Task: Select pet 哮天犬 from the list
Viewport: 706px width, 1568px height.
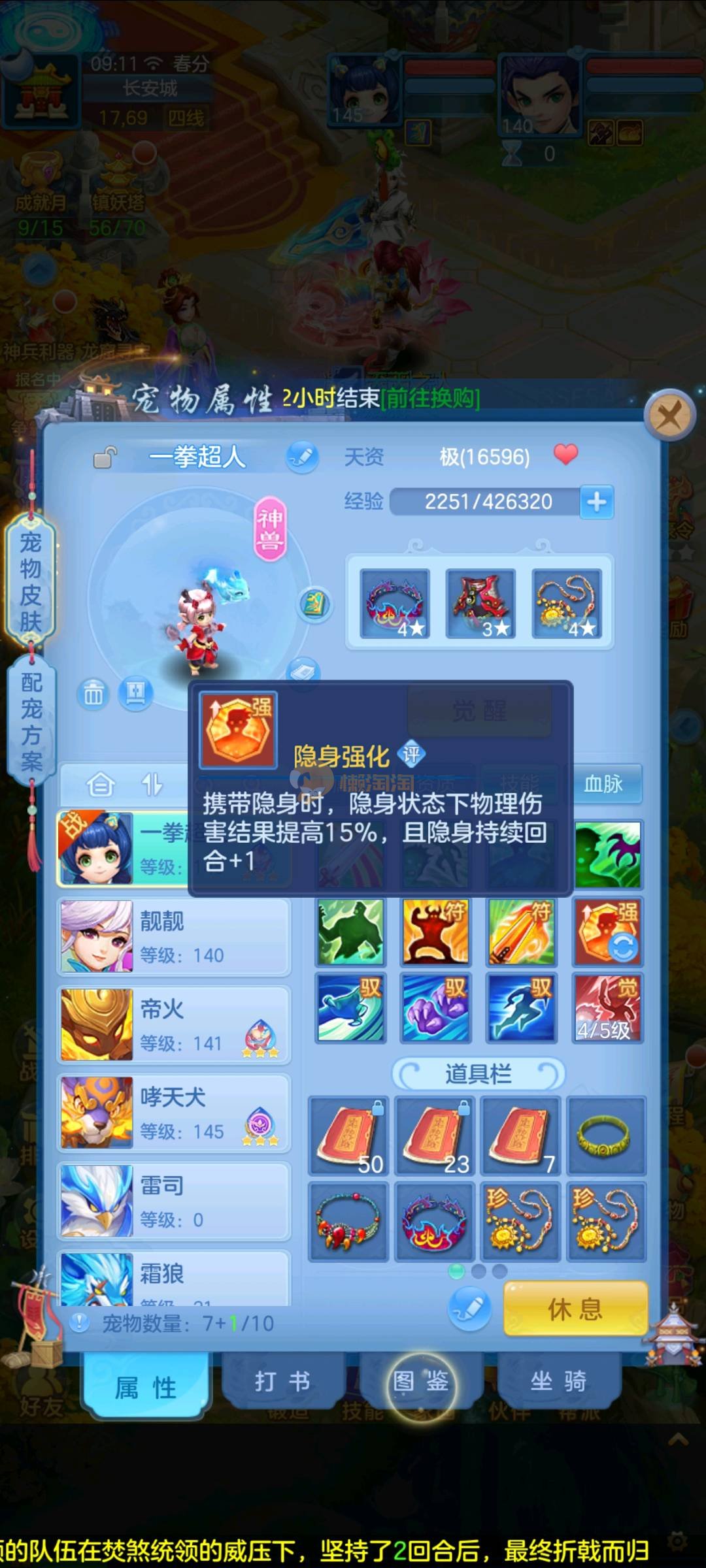Action: point(173,1113)
